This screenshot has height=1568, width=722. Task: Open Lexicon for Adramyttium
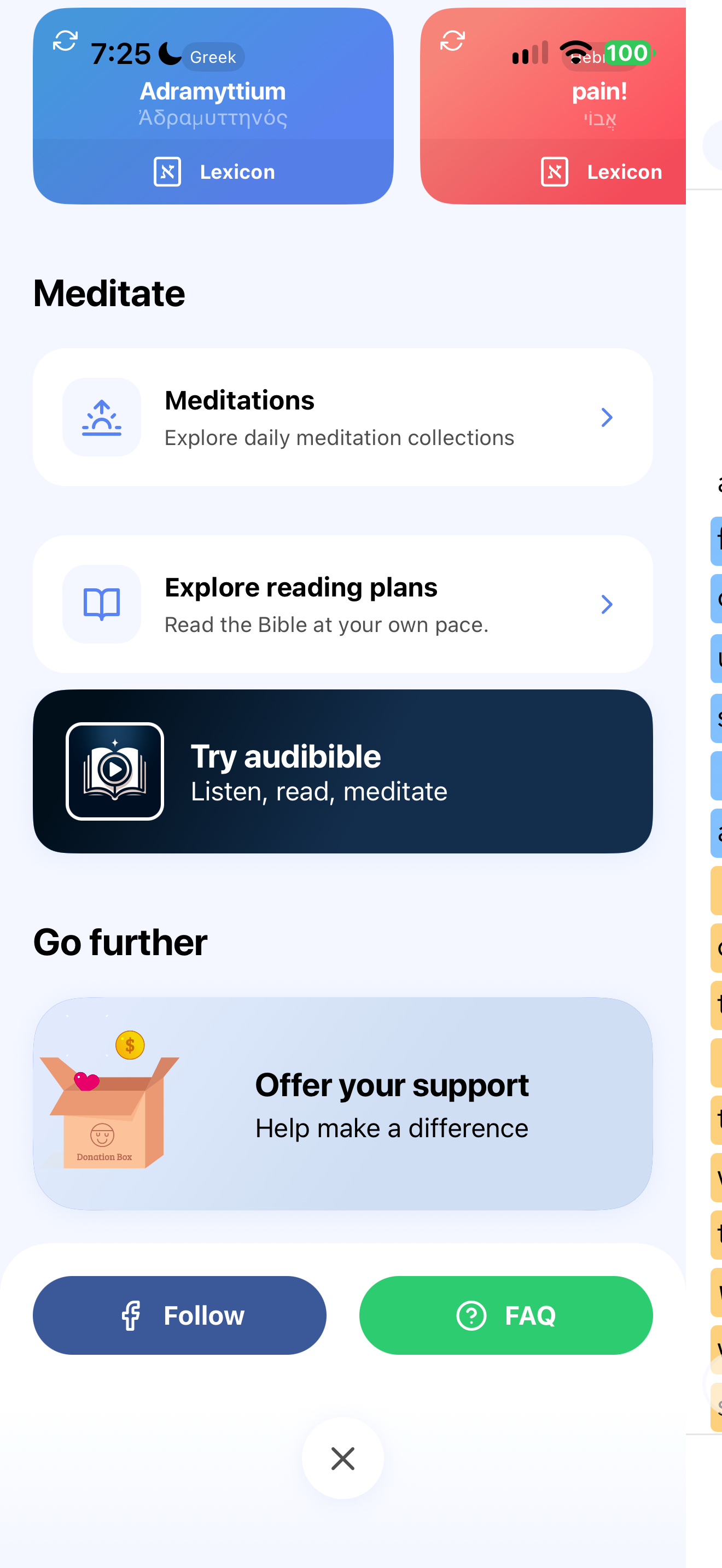[213, 172]
